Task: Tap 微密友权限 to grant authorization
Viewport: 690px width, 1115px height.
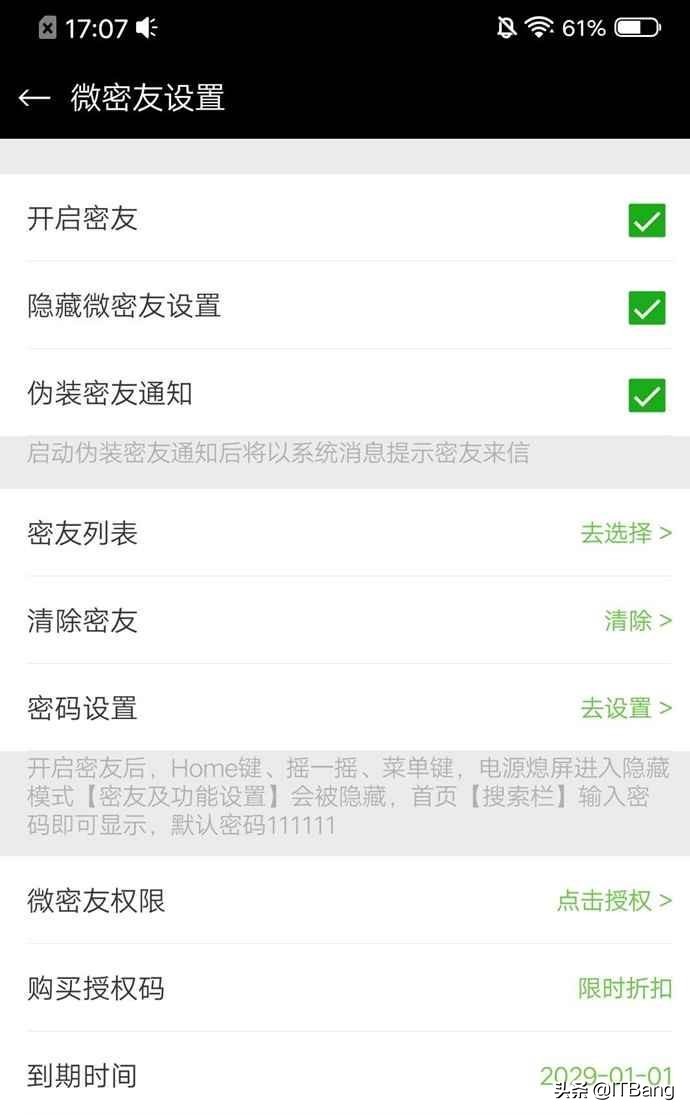Action: [614, 901]
